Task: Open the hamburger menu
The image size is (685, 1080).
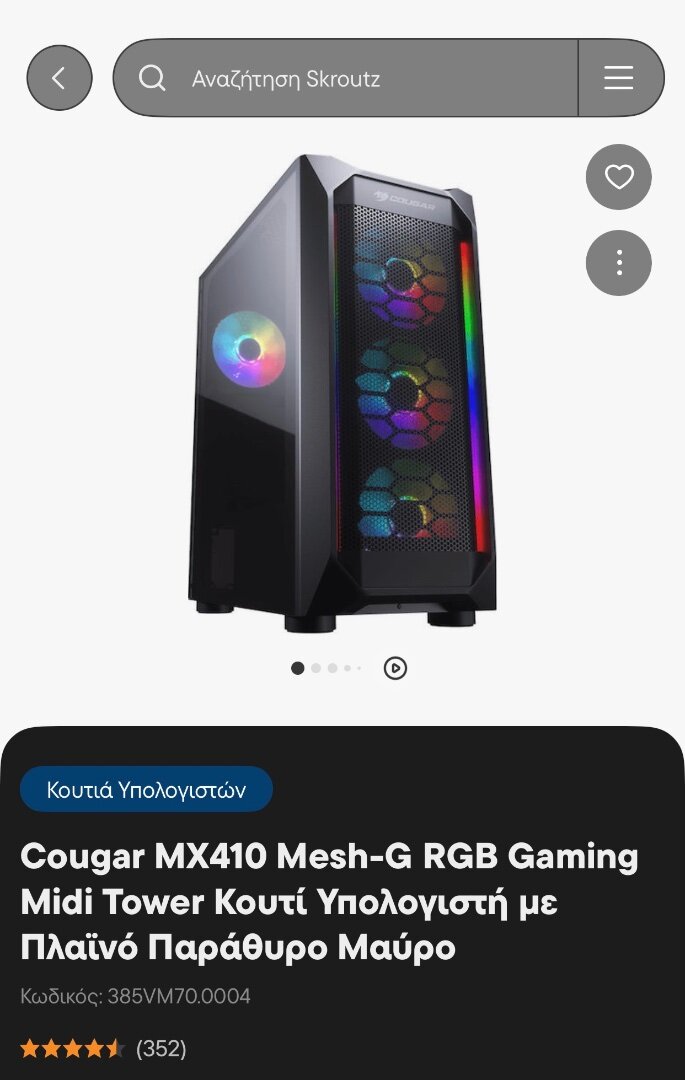Action: tap(619, 78)
